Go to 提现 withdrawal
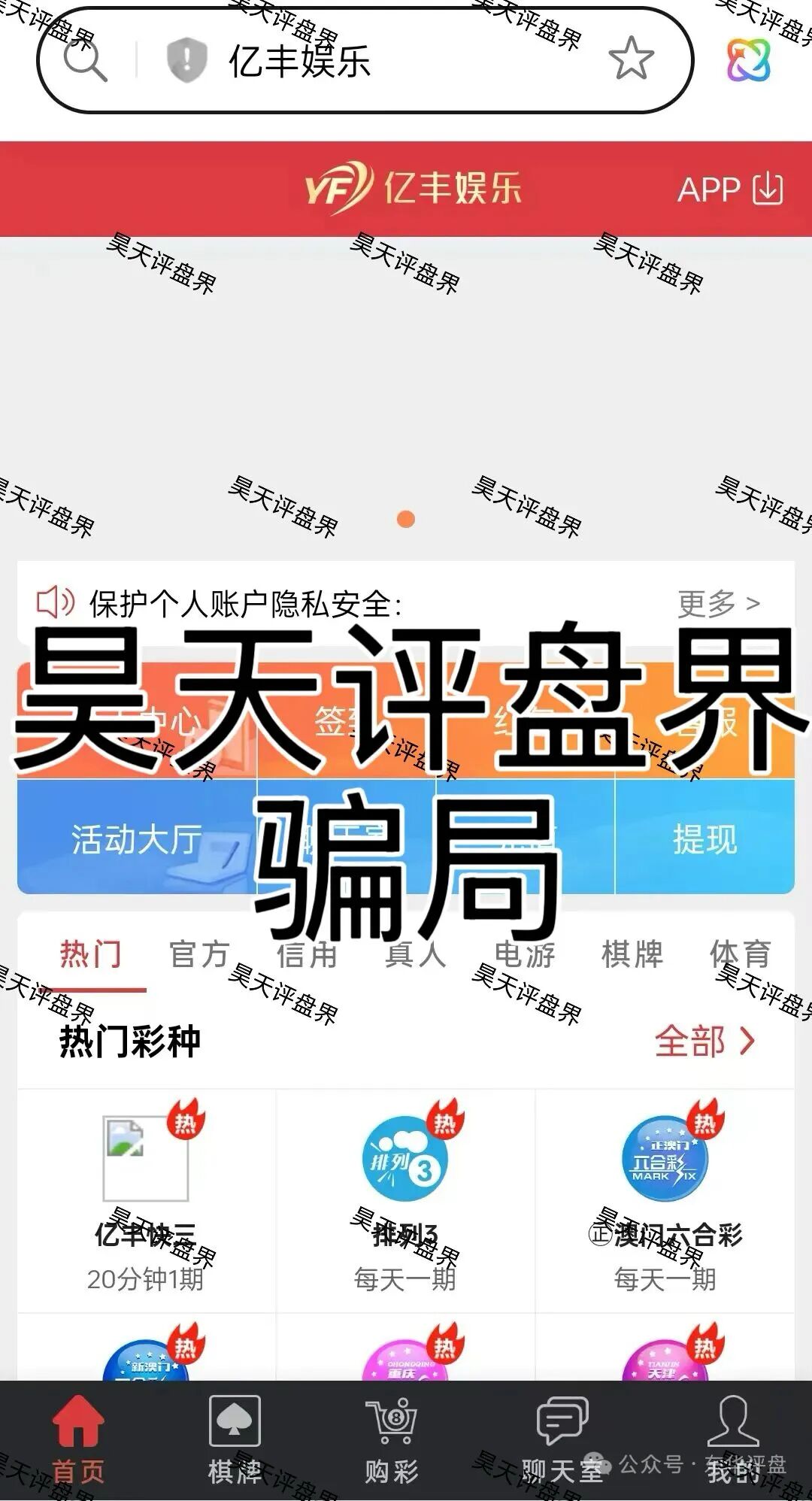 pyautogui.click(x=704, y=838)
